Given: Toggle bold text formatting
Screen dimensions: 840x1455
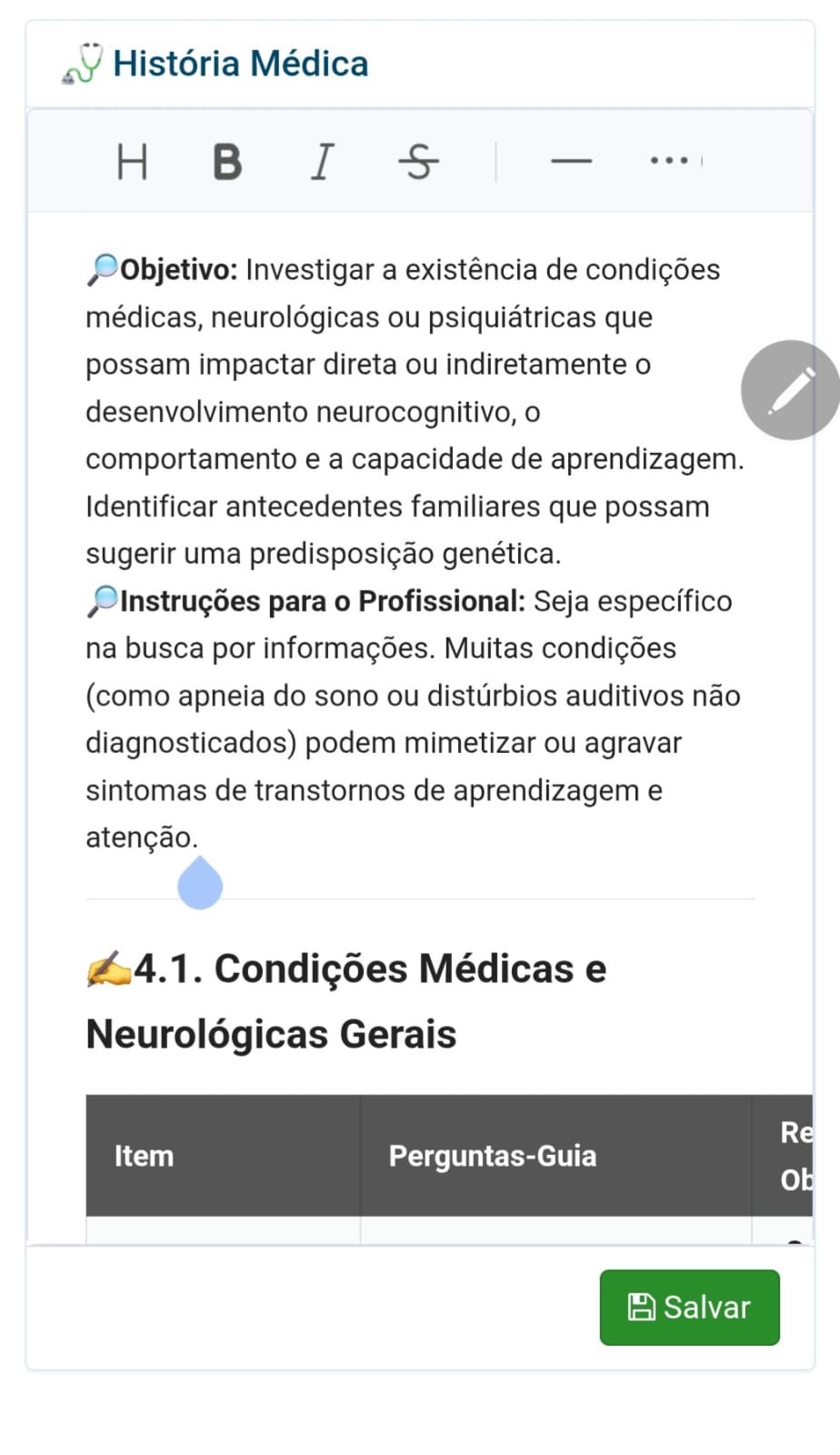Looking at the screenshot, I should click(x=227, y=162).
